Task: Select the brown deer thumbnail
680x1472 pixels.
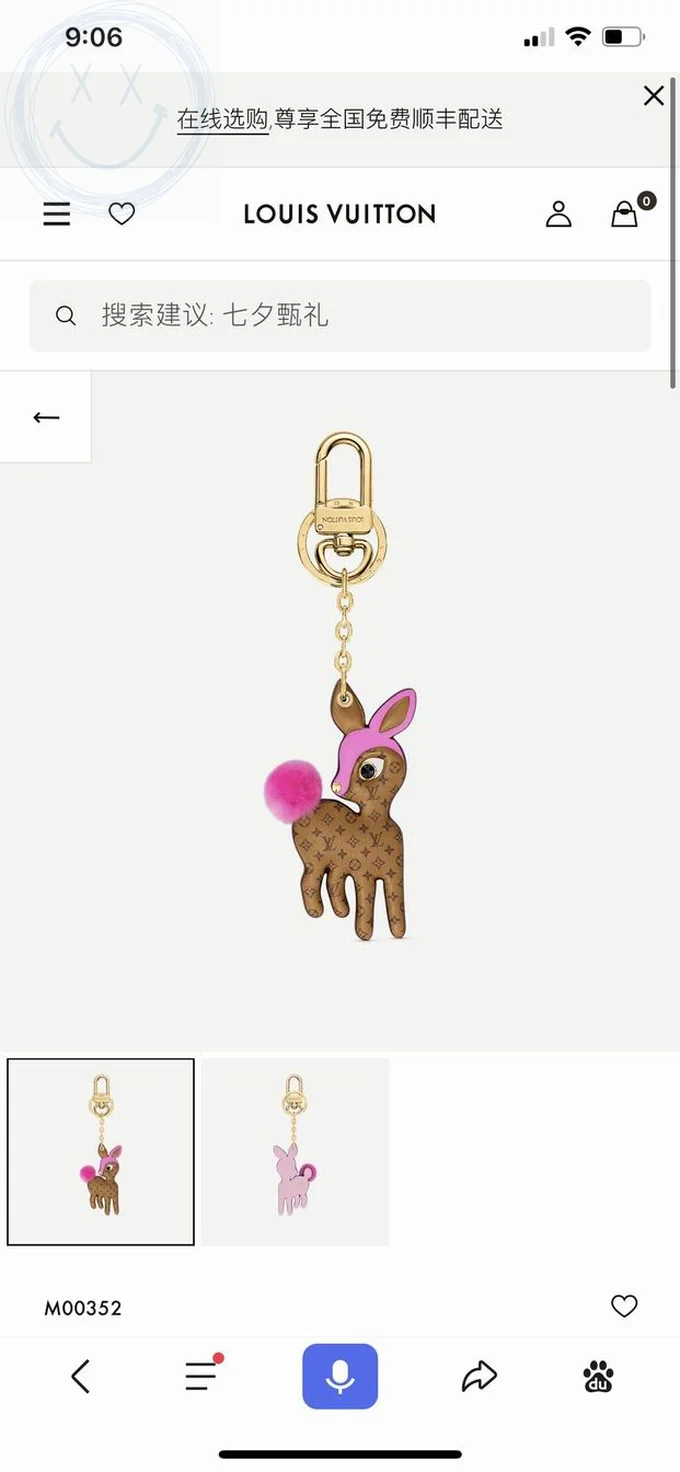Action: (101, 1151)
